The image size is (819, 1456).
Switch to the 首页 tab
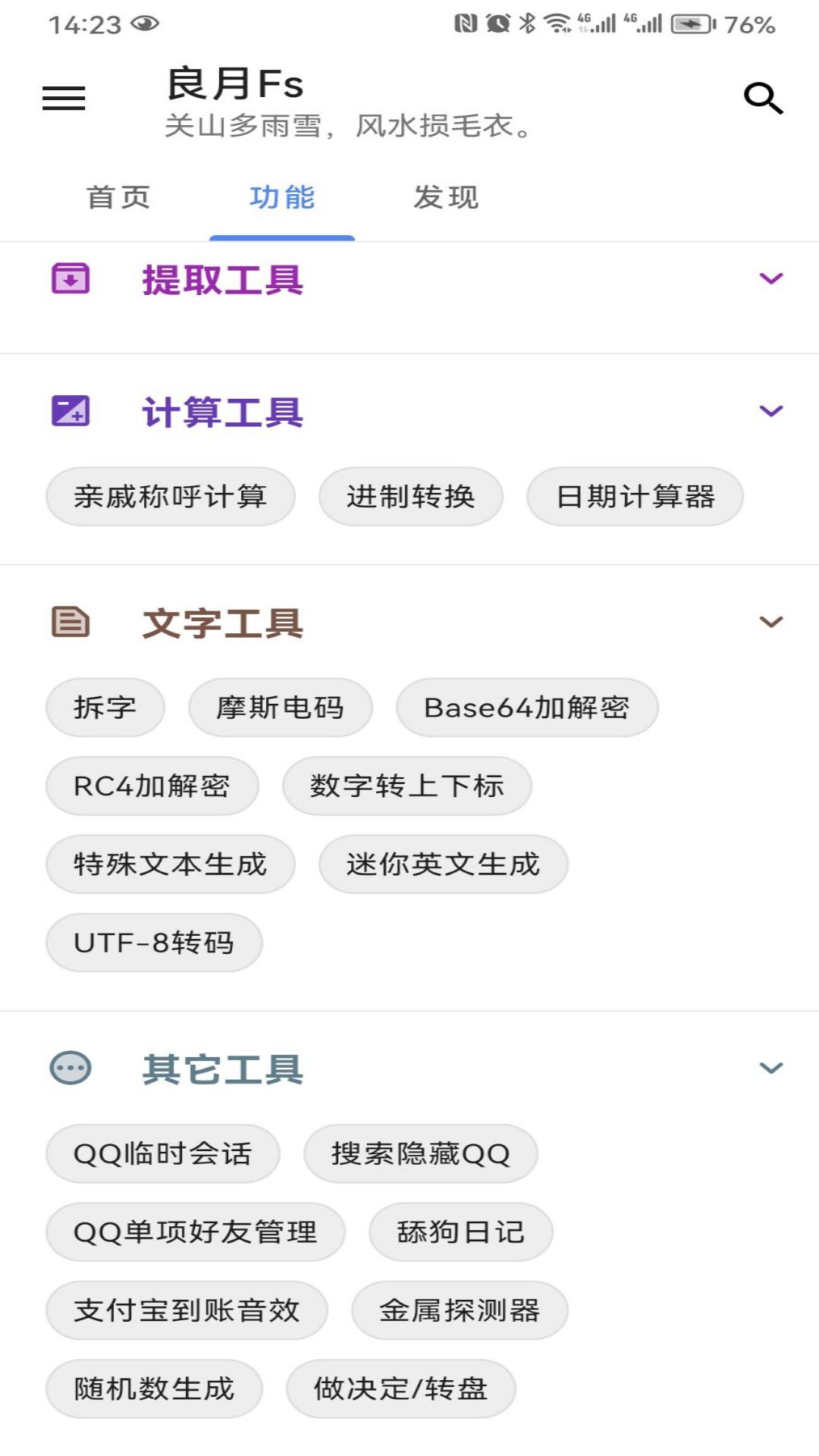tap(119, 197)
